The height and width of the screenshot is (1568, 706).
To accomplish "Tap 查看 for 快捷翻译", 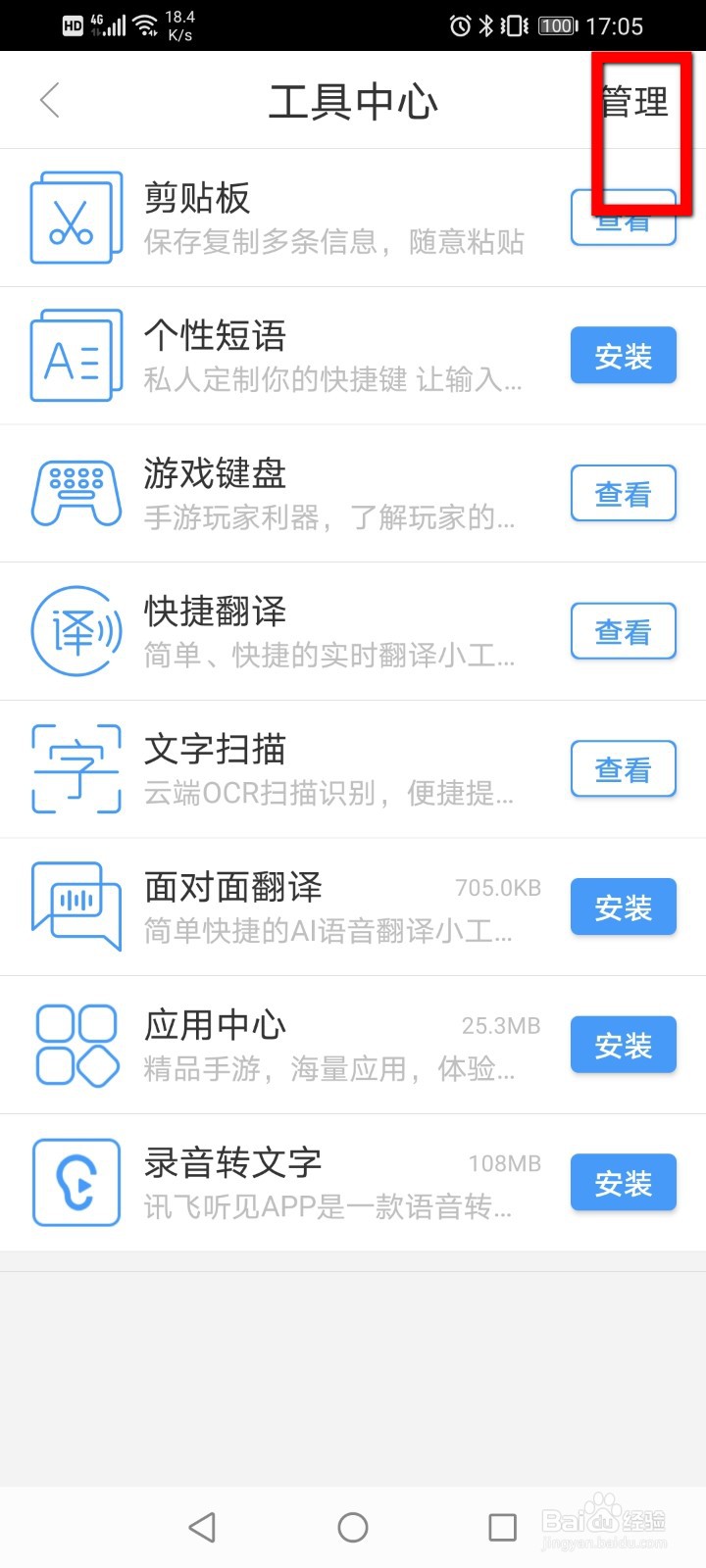I will point(624,632).
